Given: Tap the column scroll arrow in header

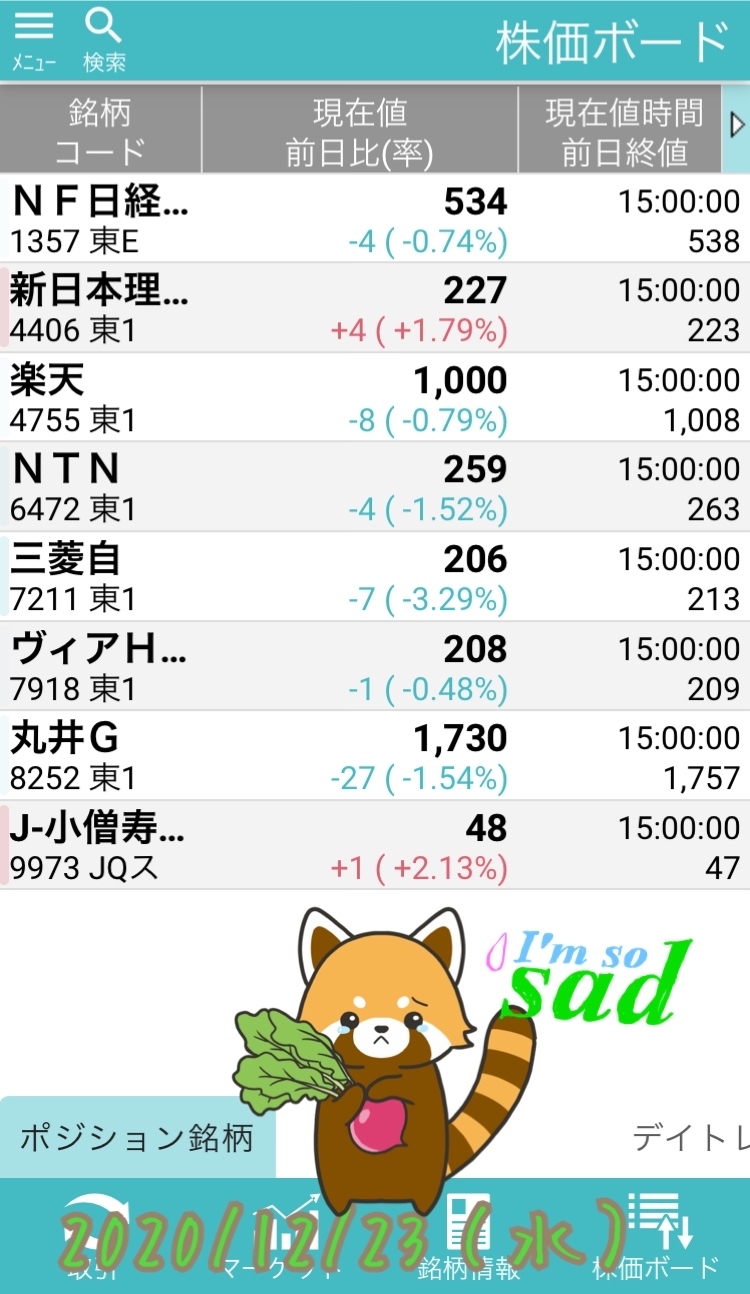Looking at the screenshot, I should click(737, 126).
